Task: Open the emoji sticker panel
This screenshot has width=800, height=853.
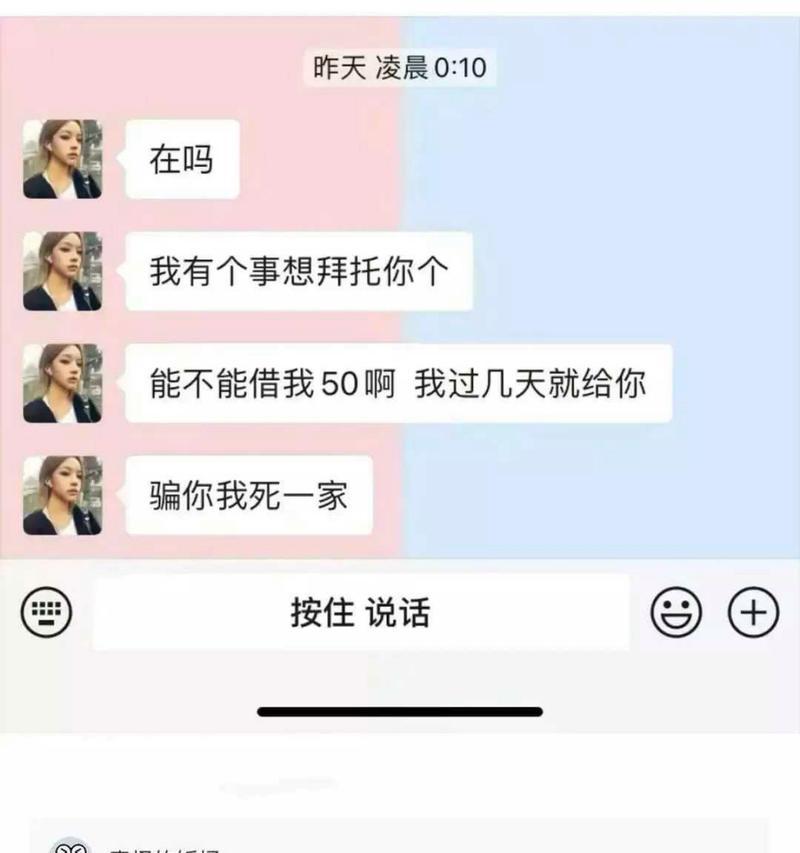Action: click(x=676, y=611)
